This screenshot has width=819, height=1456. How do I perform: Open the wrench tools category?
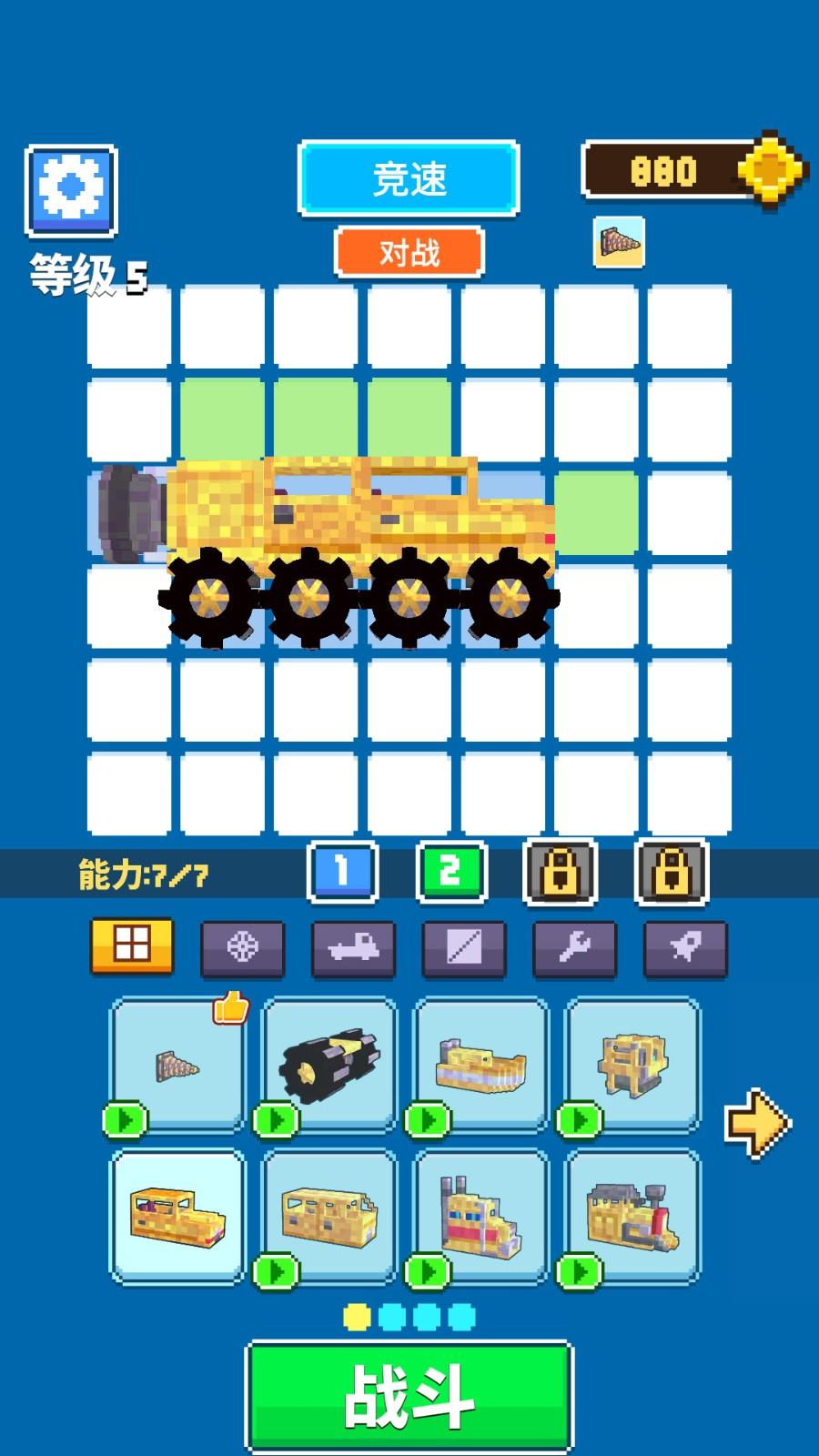coord(574,948)
